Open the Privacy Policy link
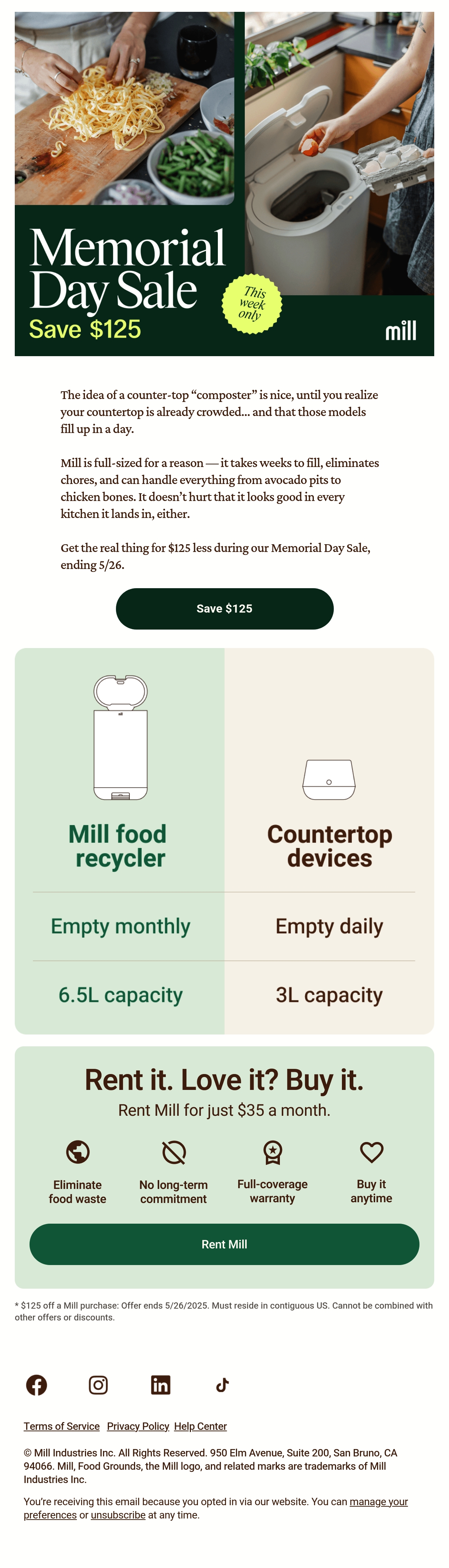This screenshot has width=449, height=1568. [x=138, y=1425]
